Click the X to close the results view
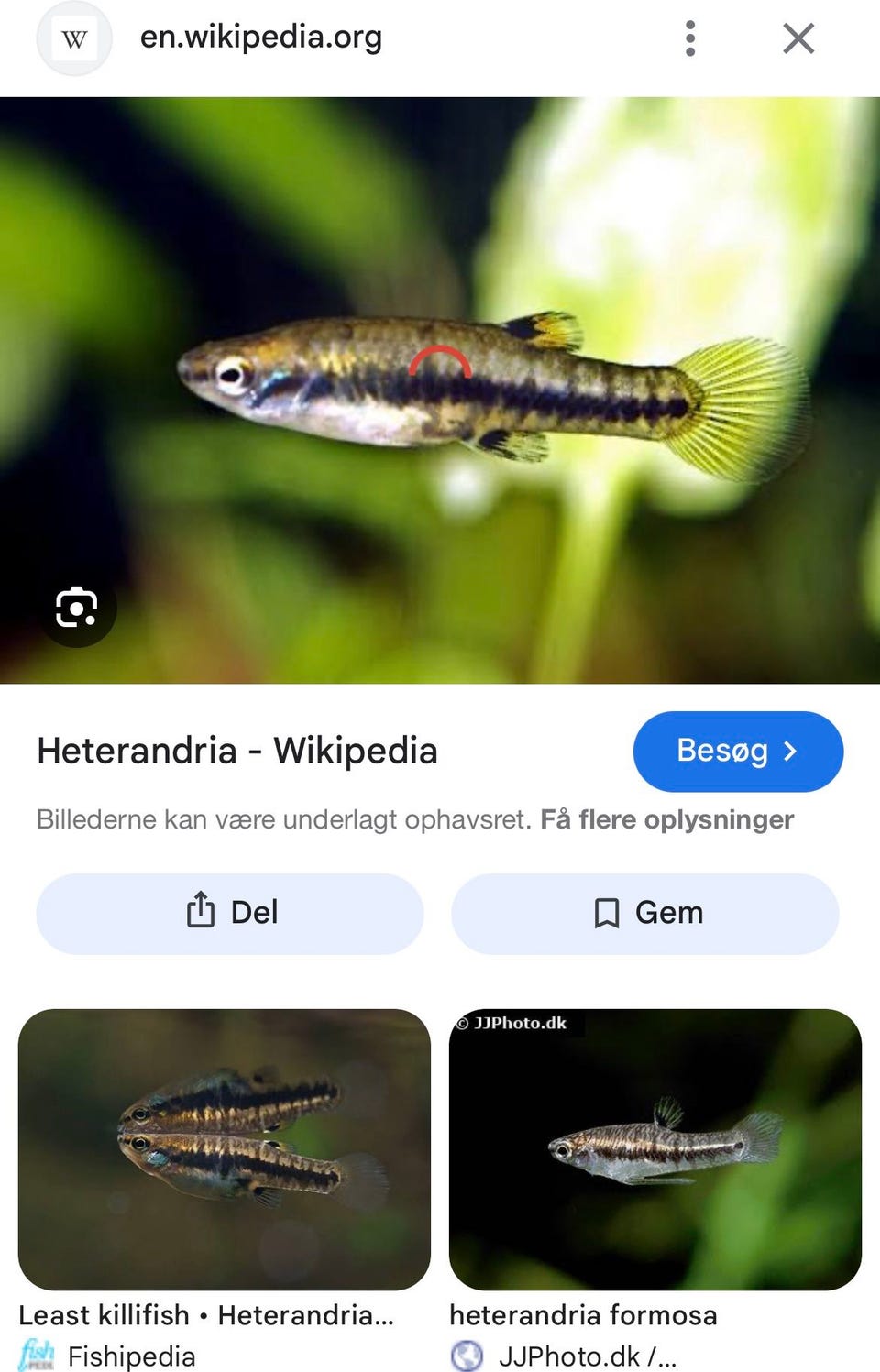Screen dimensions: 880x1372 [797, 38]
